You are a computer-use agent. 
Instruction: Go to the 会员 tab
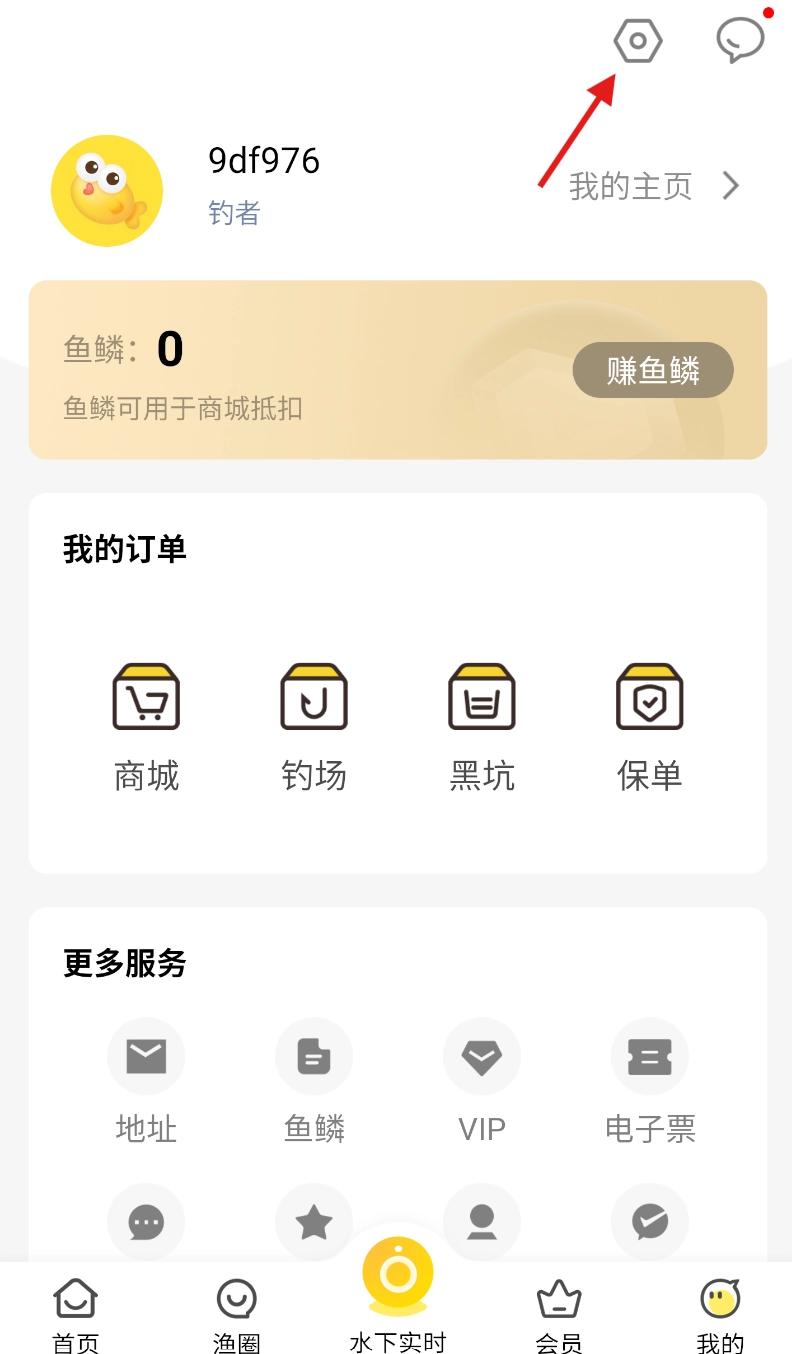559,1314
